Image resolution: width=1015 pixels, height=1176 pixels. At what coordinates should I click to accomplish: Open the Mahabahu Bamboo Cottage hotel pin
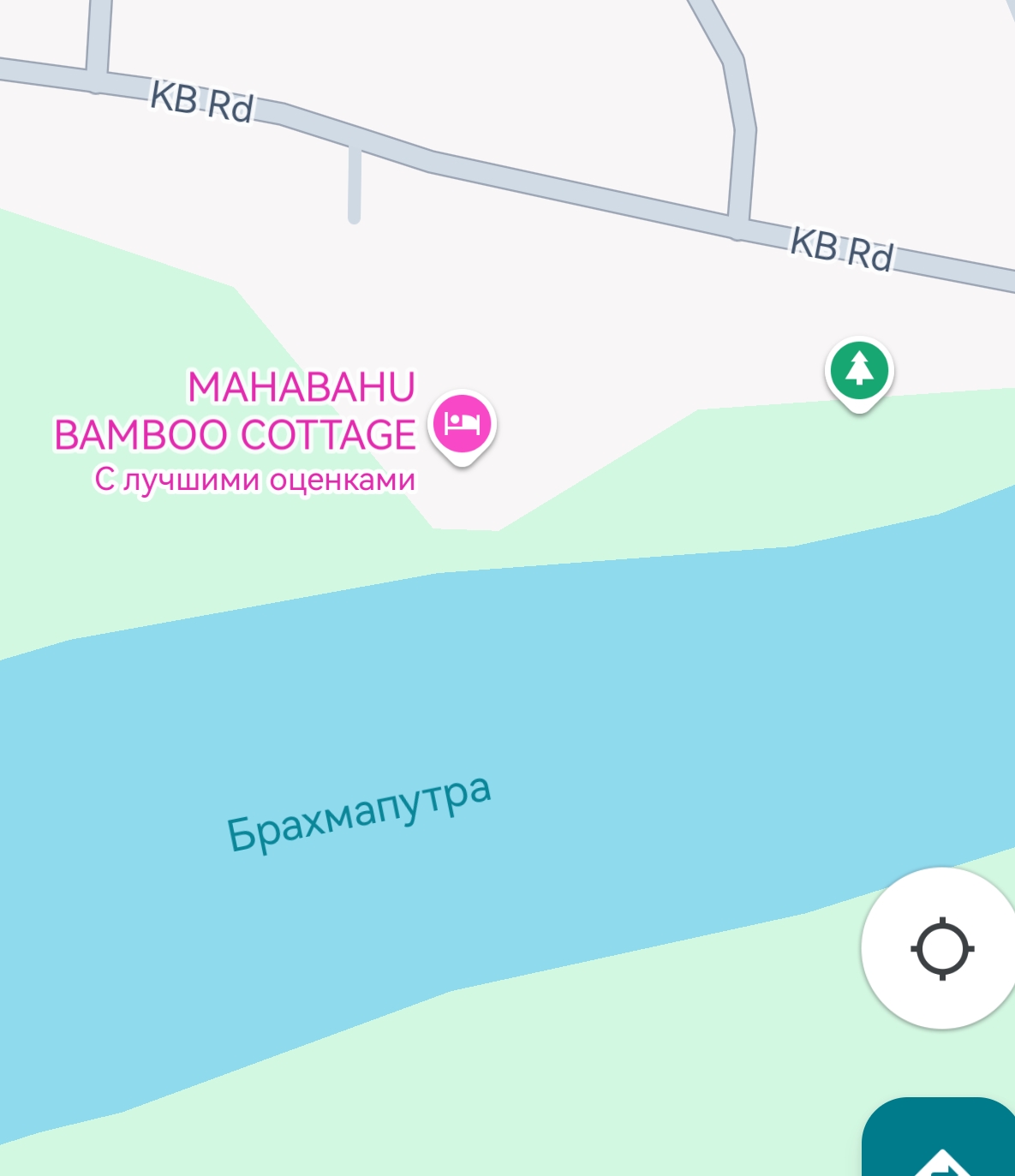[463, 424]
